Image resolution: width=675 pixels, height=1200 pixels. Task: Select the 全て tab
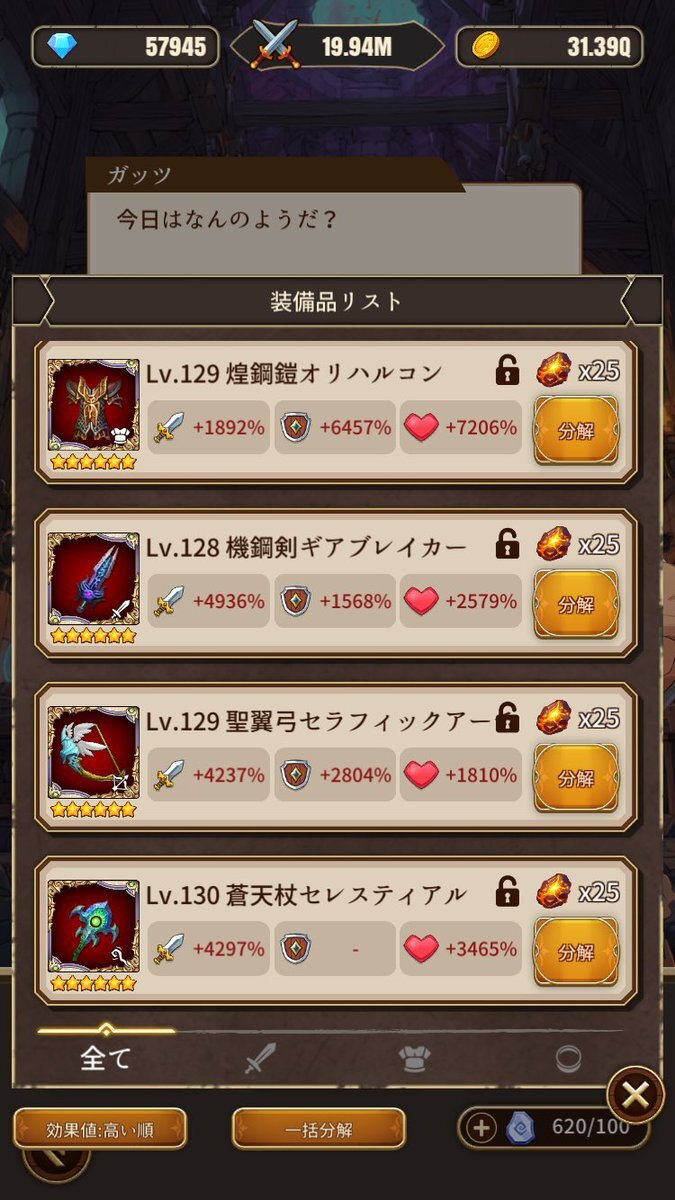point(105,1060)
